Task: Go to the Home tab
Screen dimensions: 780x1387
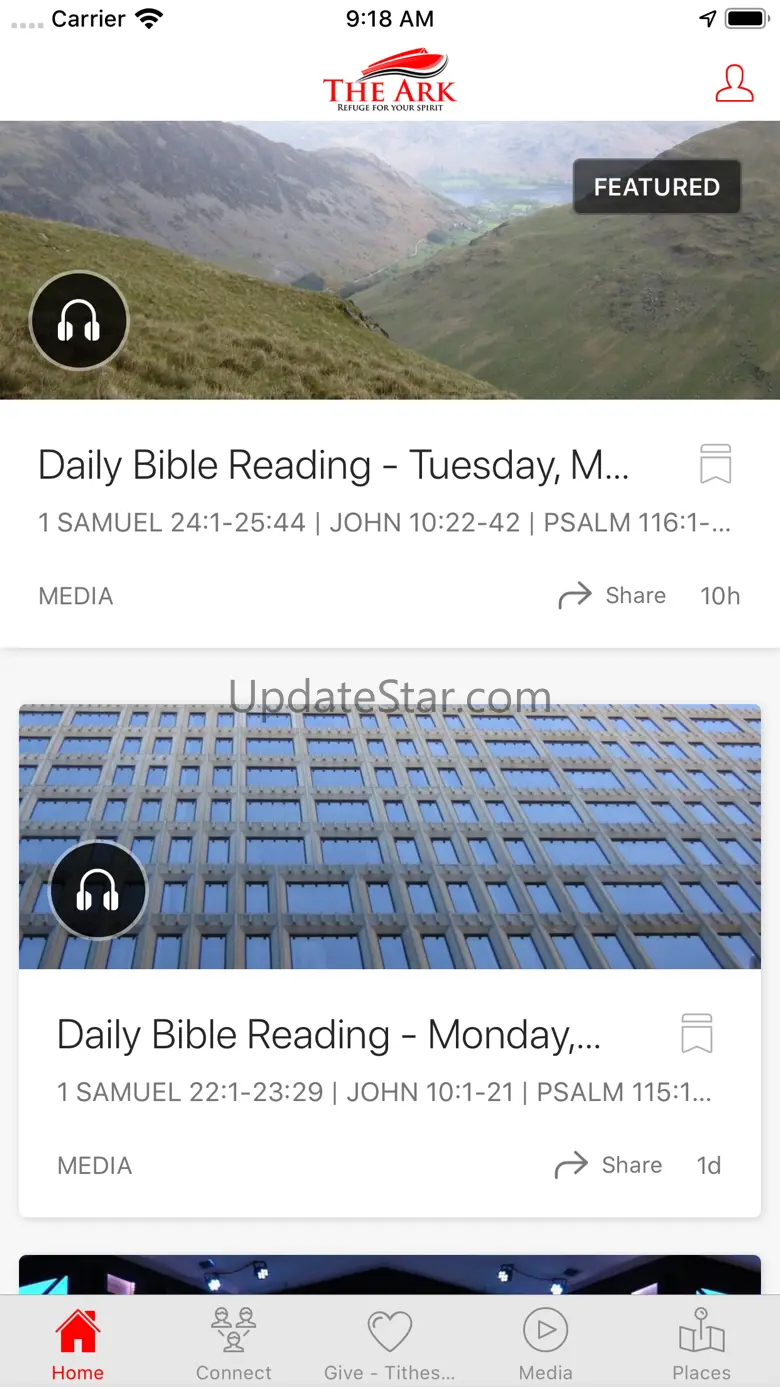Action: point(78,1344)
